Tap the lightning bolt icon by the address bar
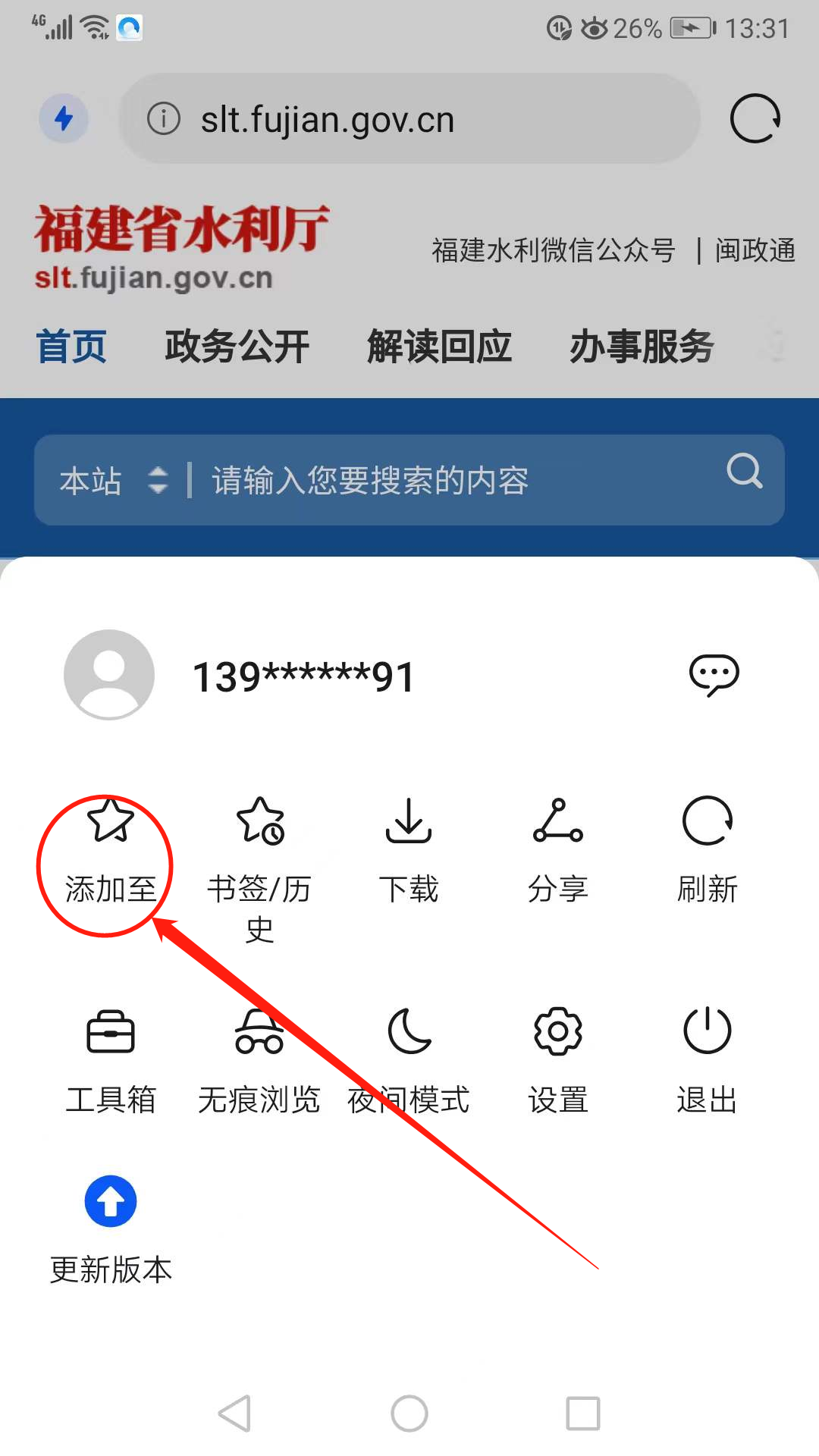The width and height of the screenshot is (819, 1456). coord(64,119)
